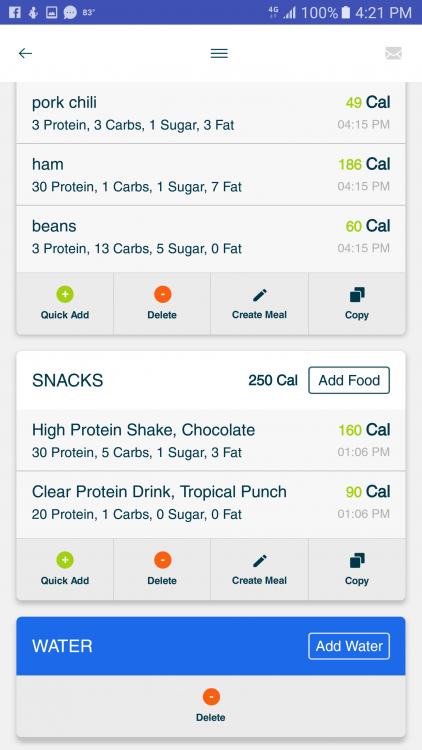Tap Delete in the Snacks section
The height and width of the screenshot is (750, 422).
(x=162, y=569)
